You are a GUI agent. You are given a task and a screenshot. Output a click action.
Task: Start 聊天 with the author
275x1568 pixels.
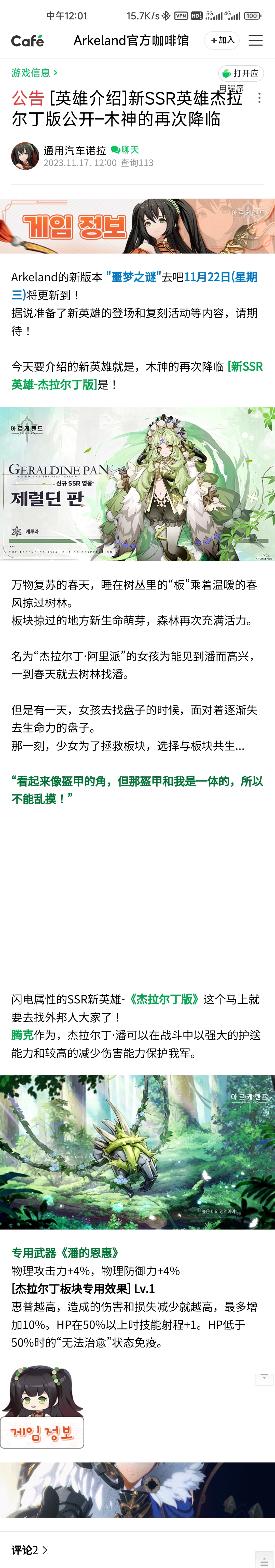coord(125,150)
